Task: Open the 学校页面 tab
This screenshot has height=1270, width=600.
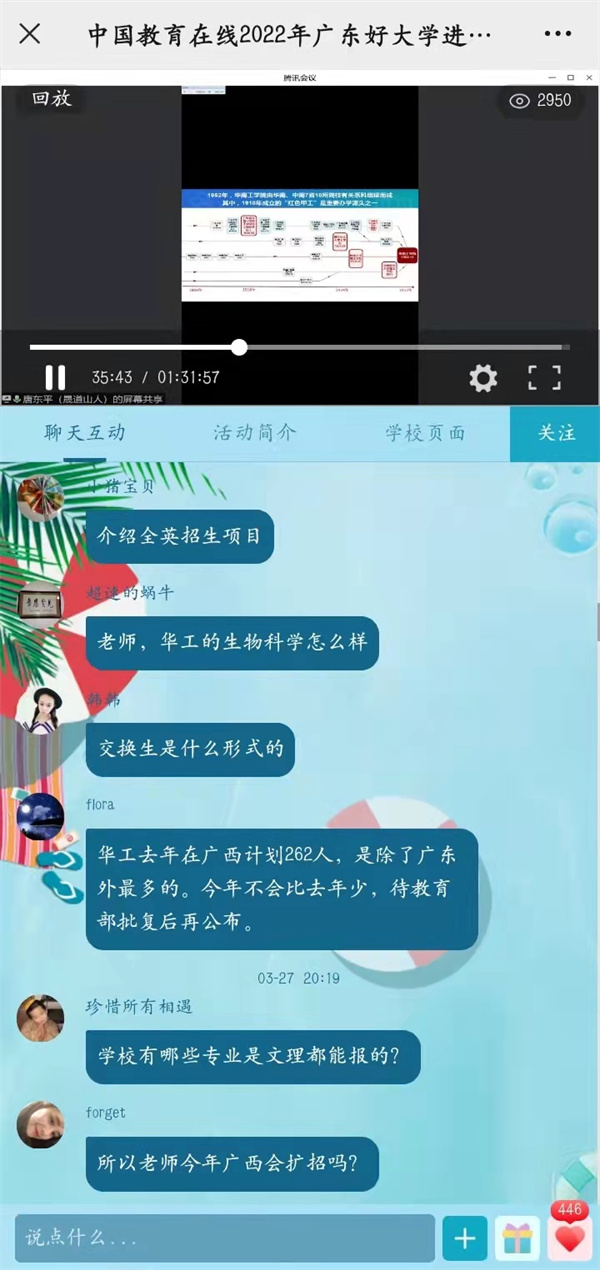Action: click(425, 433)
